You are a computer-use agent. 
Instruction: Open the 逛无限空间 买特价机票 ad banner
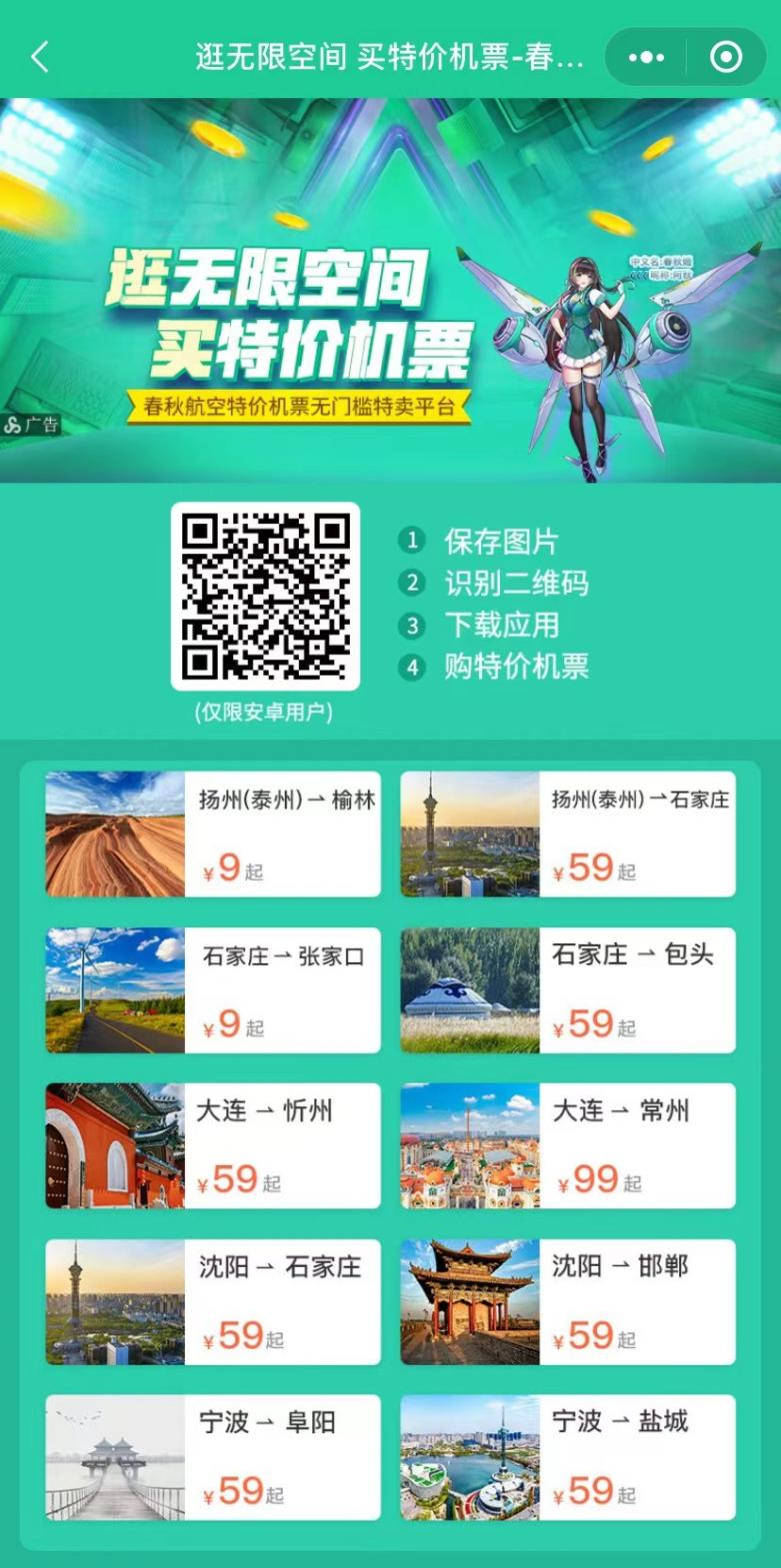coord(390,290)
